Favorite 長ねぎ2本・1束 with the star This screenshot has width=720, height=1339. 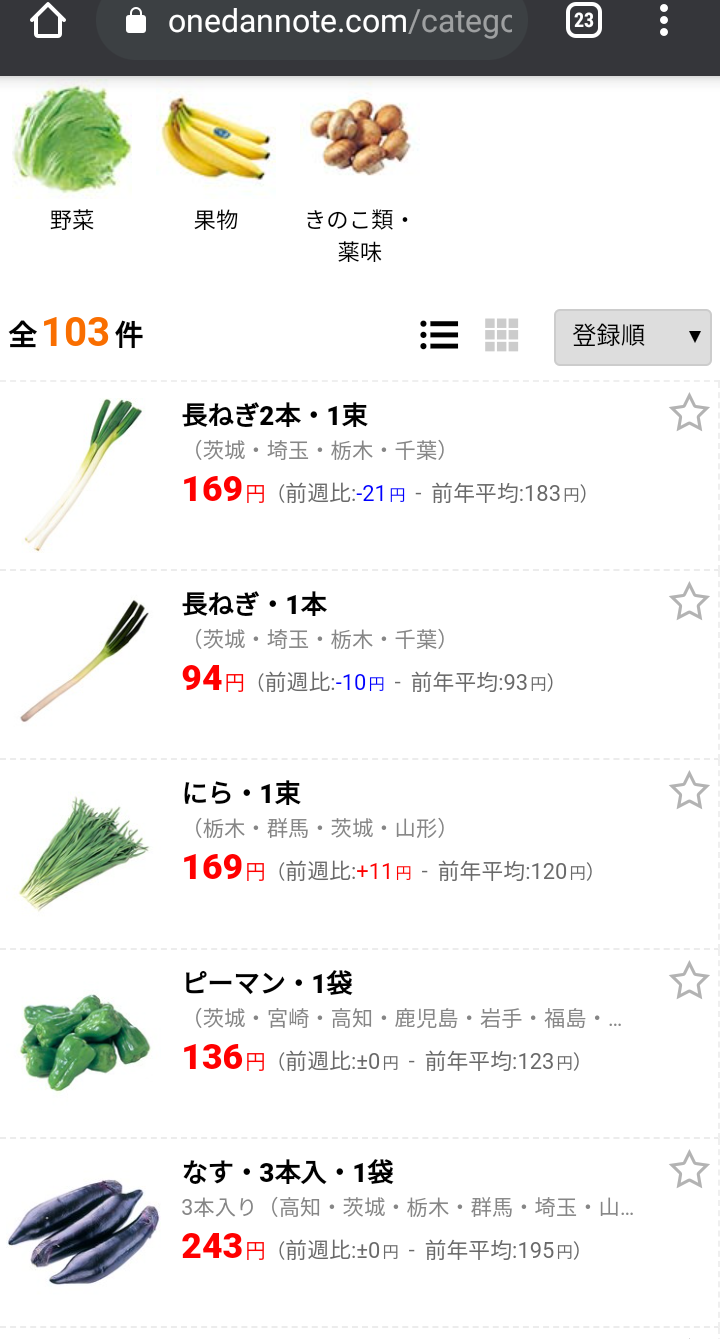689,413
